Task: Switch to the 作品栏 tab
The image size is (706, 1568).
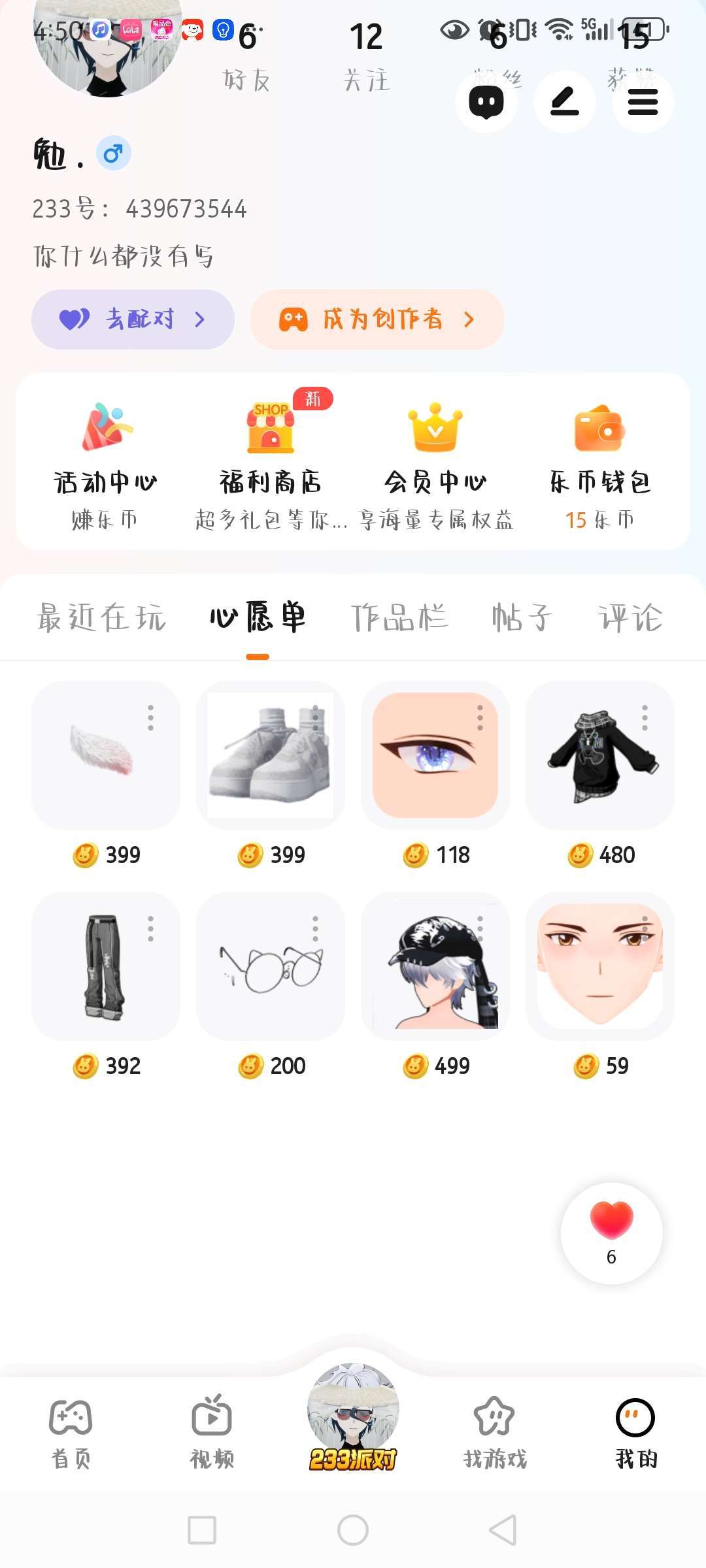Action: pyautogui.click(x=399, y=618)
